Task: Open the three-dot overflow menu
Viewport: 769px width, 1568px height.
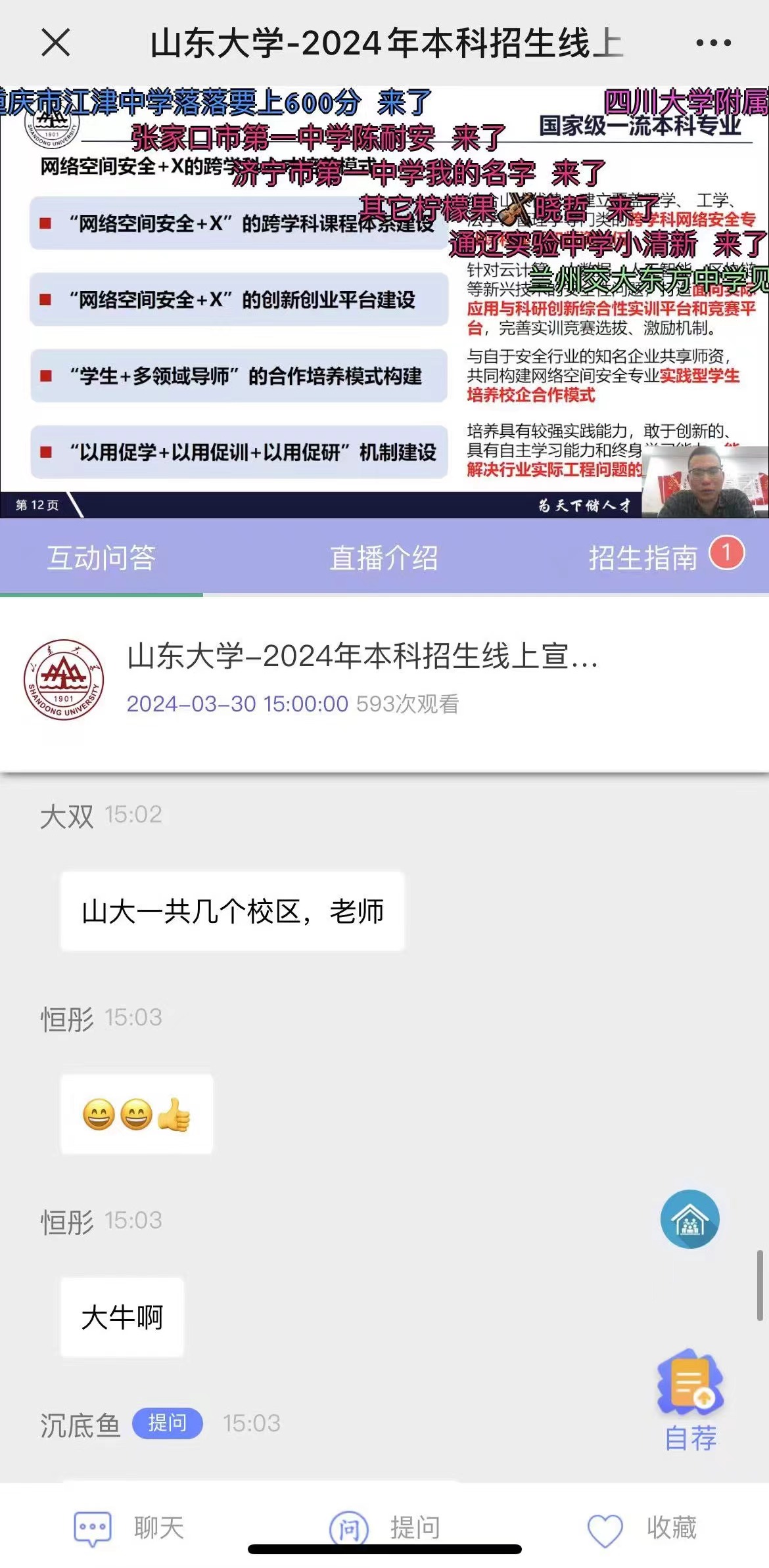Action: (x=713, y=43)
